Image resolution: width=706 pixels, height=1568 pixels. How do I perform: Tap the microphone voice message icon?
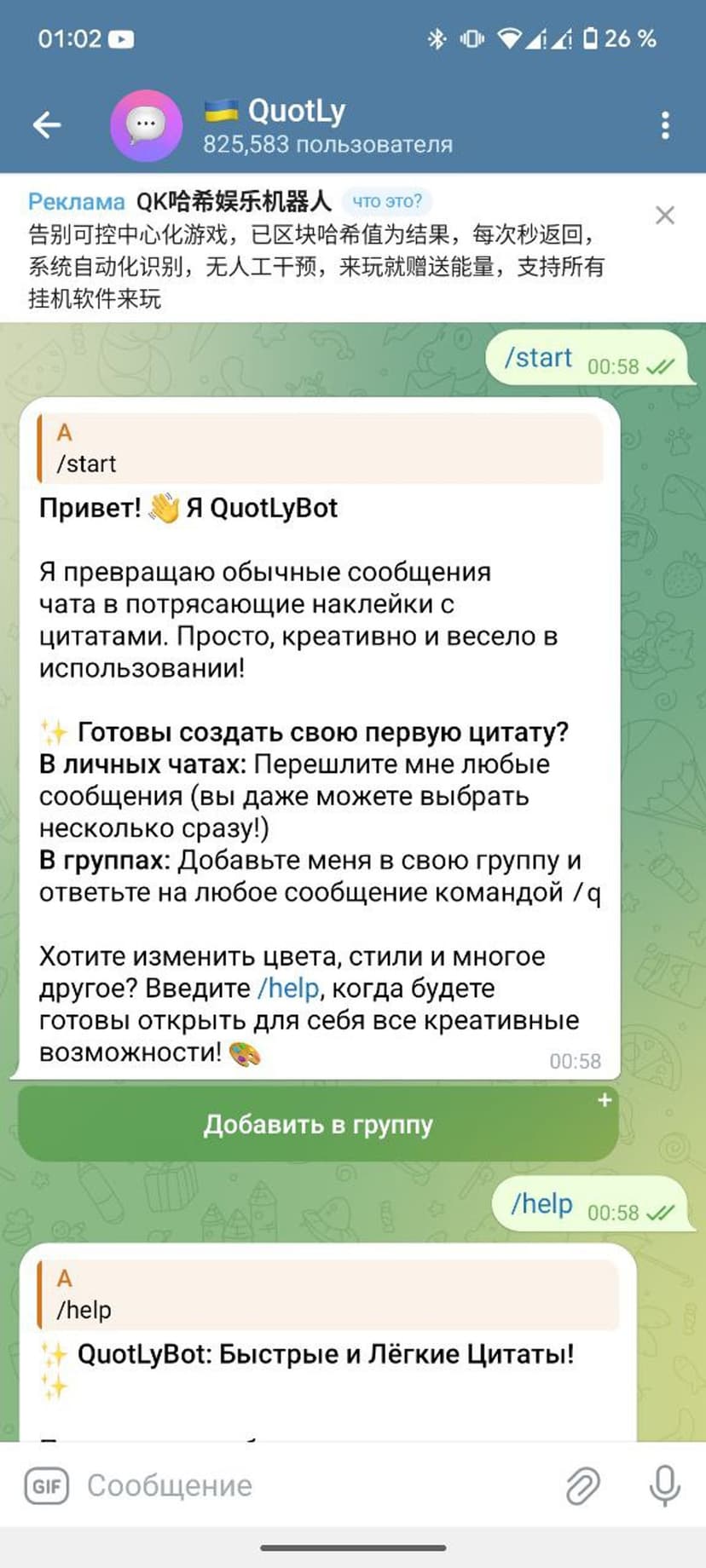click(664, 1486)
